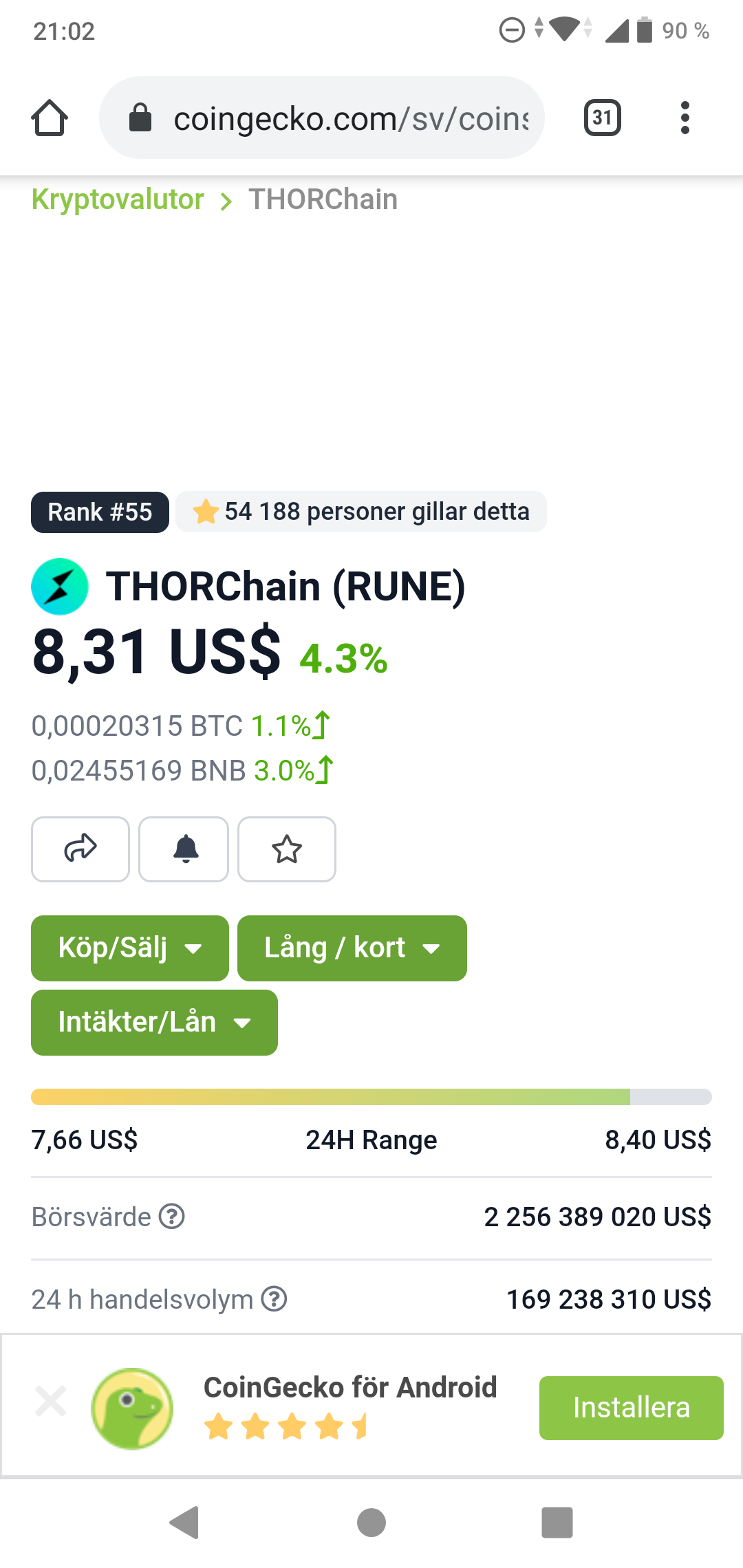Show the 24 h handelsvolym help tooltip

point(274,1299)
